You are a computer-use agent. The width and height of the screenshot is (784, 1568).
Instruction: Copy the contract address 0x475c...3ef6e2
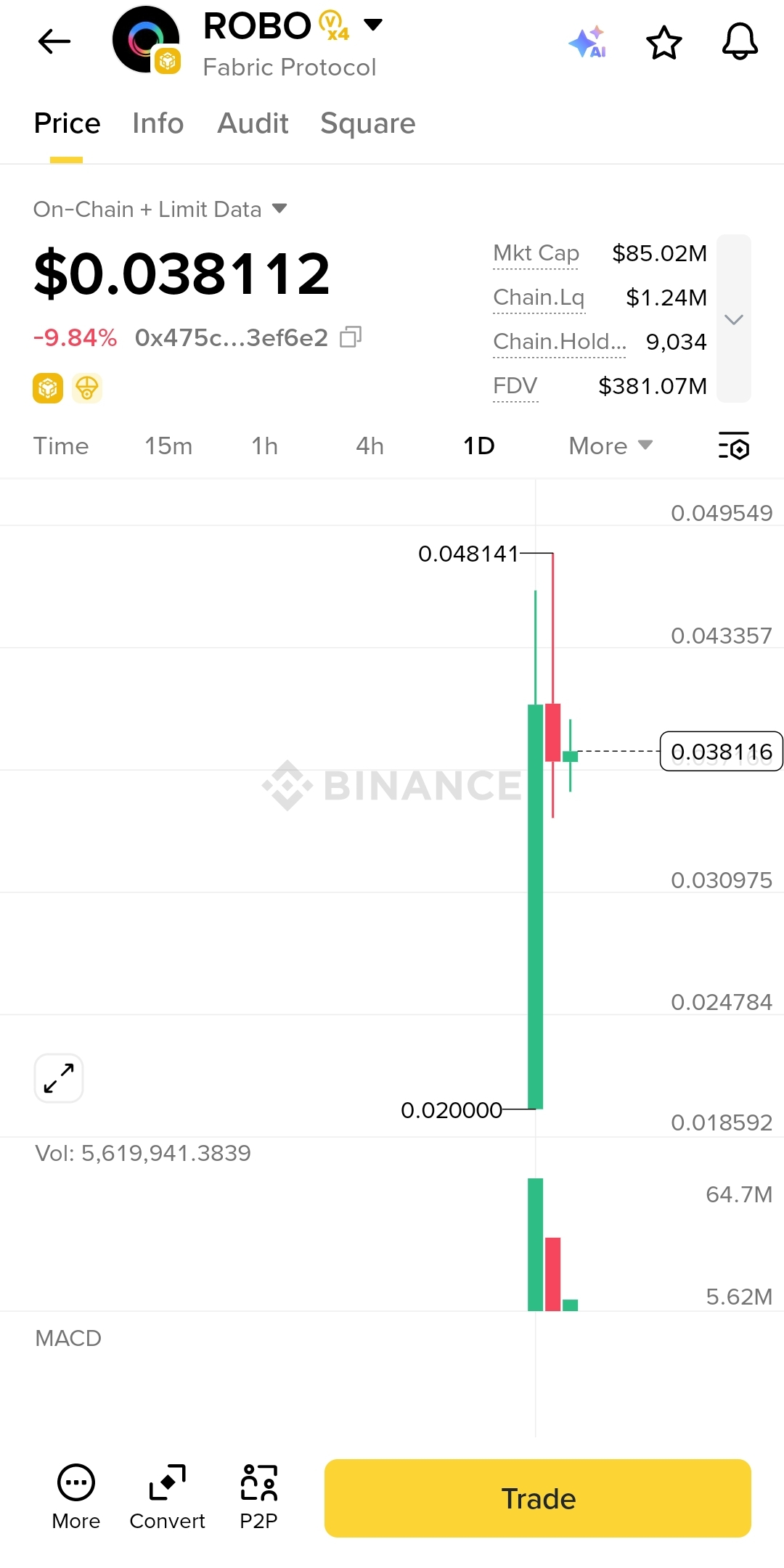(351, 337)
